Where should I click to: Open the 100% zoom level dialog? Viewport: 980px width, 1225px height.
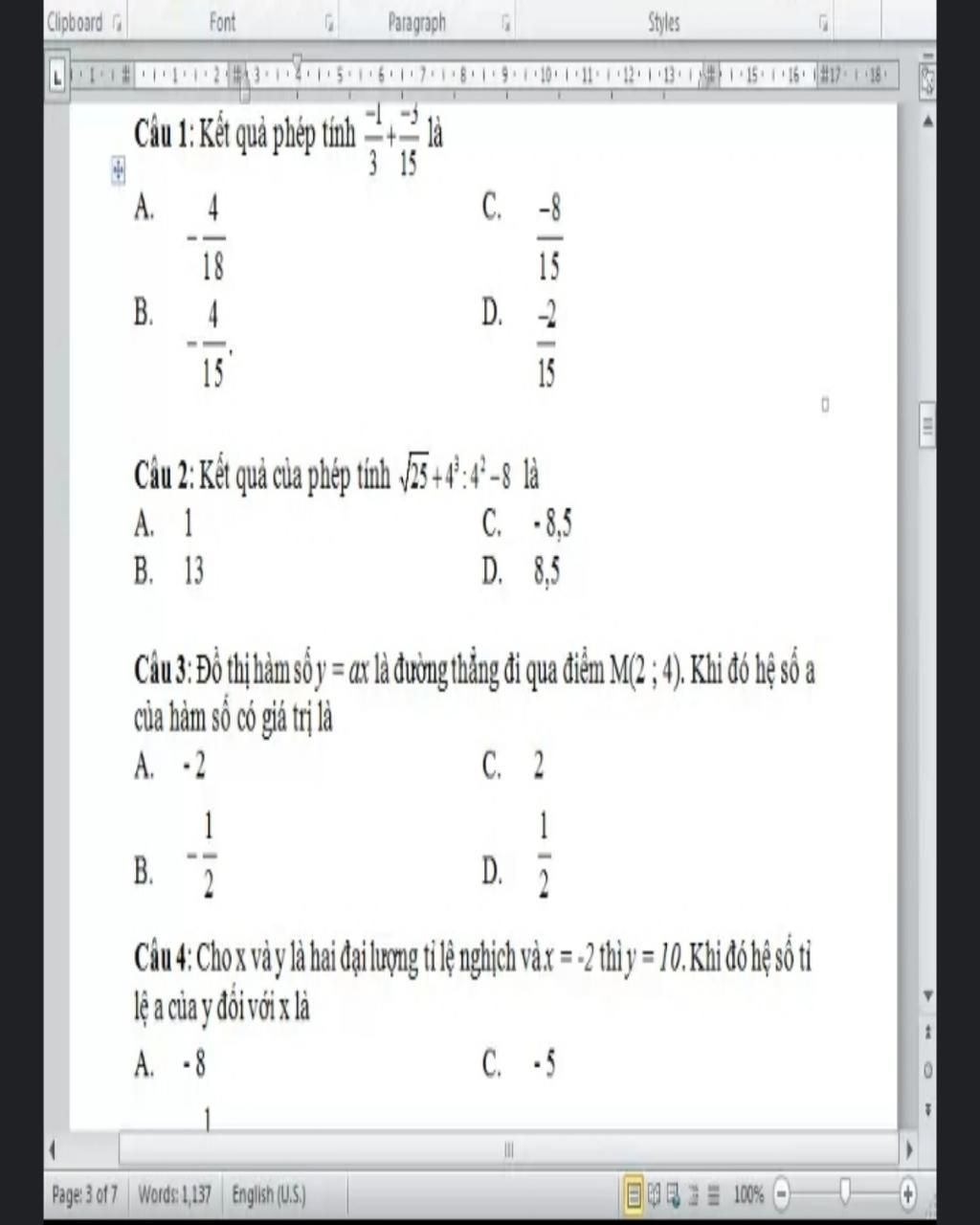click(x=747, y=1194)
